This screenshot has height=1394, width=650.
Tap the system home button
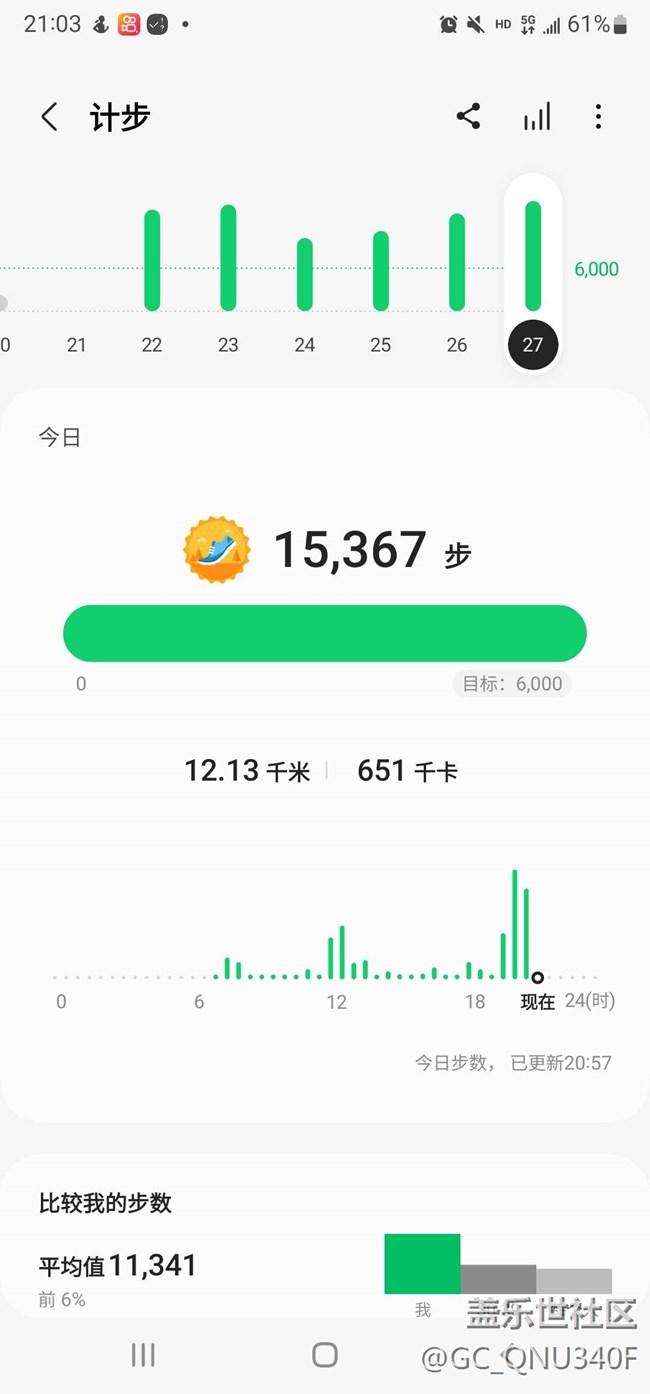pyautogui.click(x=325, y=1355)
